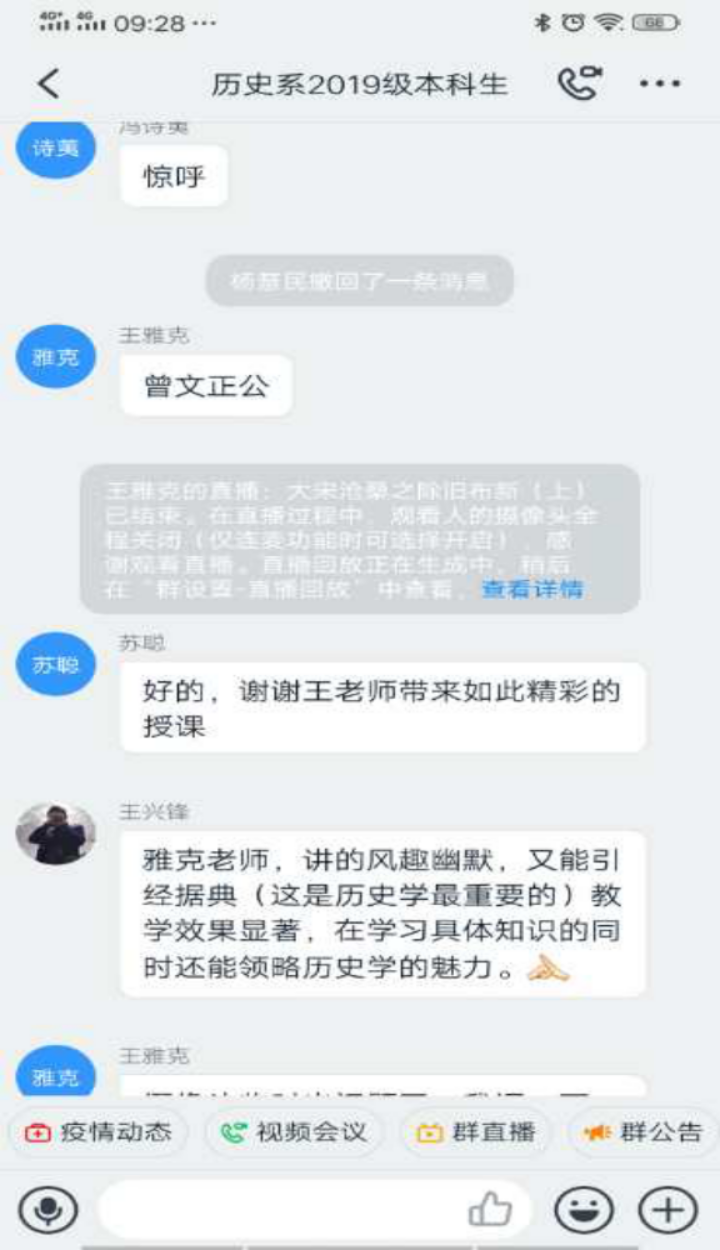Start 视频会议 from the shortcut chip
This screenshot has height=1250, width=720.
point(294,1132)
